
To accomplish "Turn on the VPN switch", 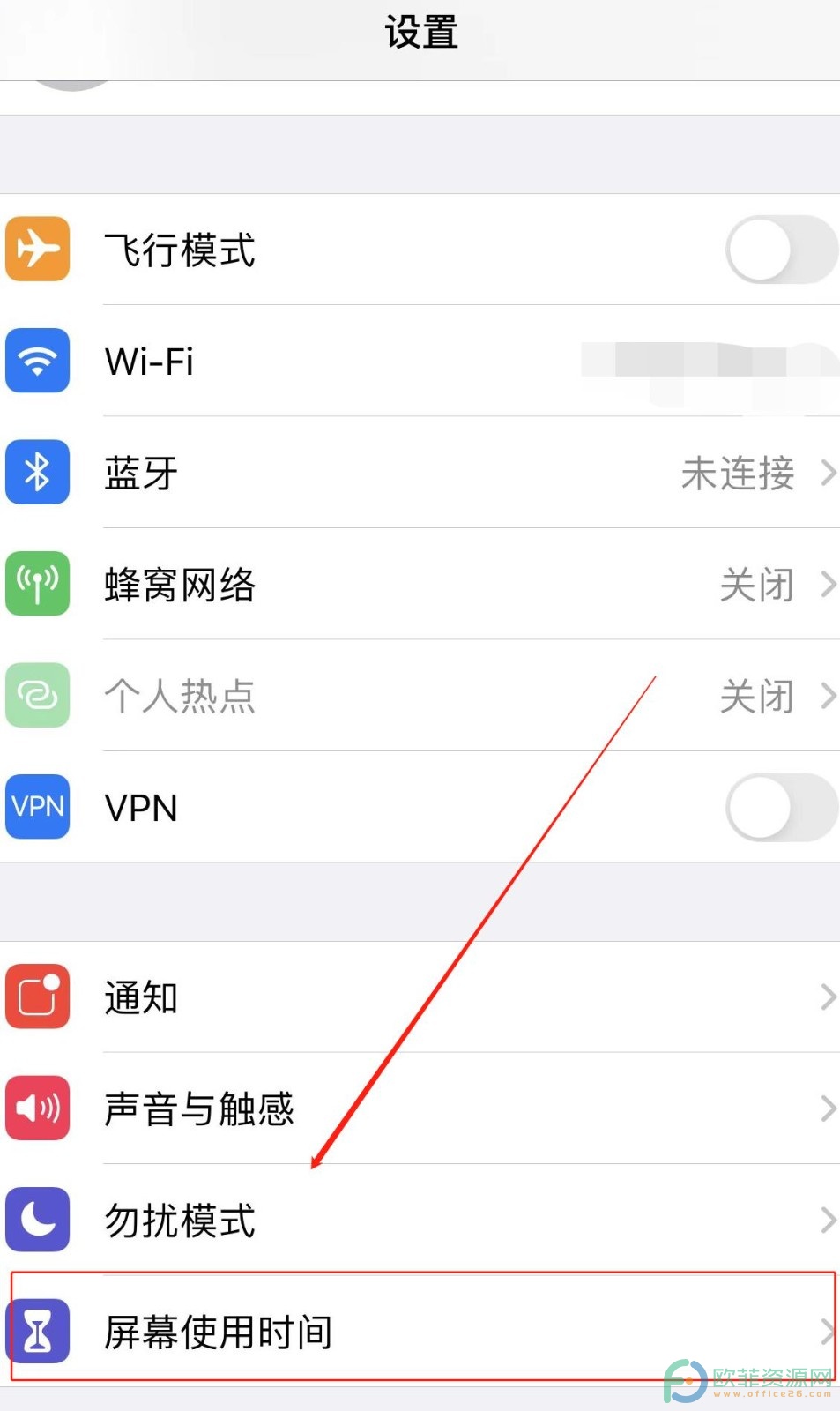I will 781,807.
